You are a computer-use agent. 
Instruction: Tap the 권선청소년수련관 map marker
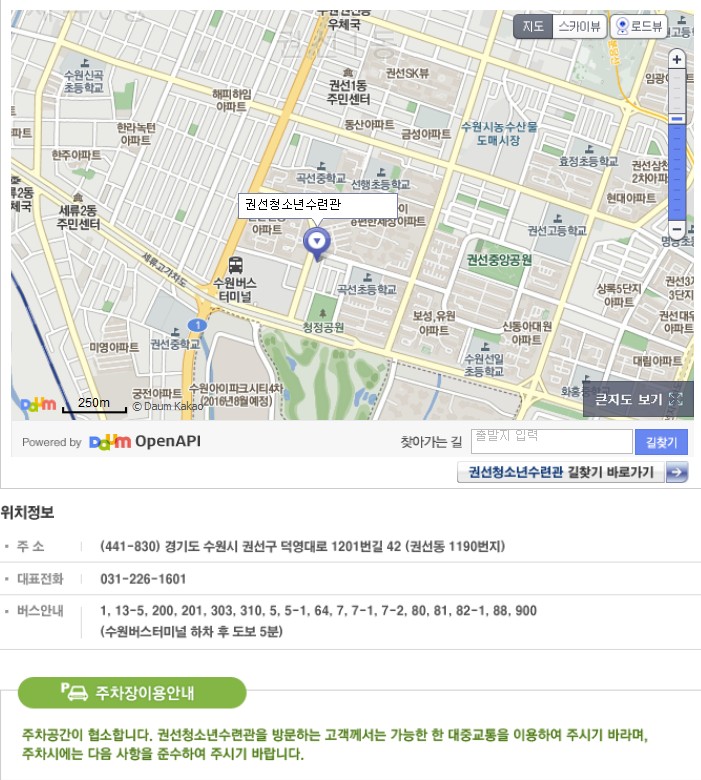click(317, 241)
